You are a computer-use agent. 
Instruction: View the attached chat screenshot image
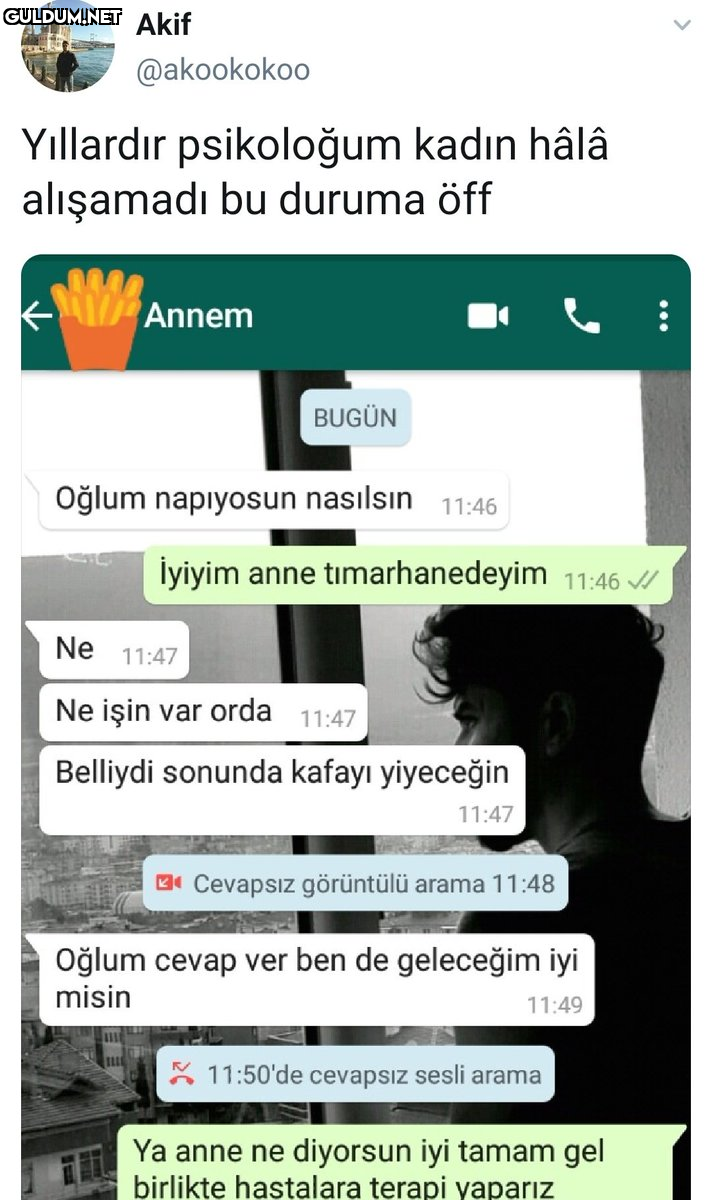click(x=355, y=727)
